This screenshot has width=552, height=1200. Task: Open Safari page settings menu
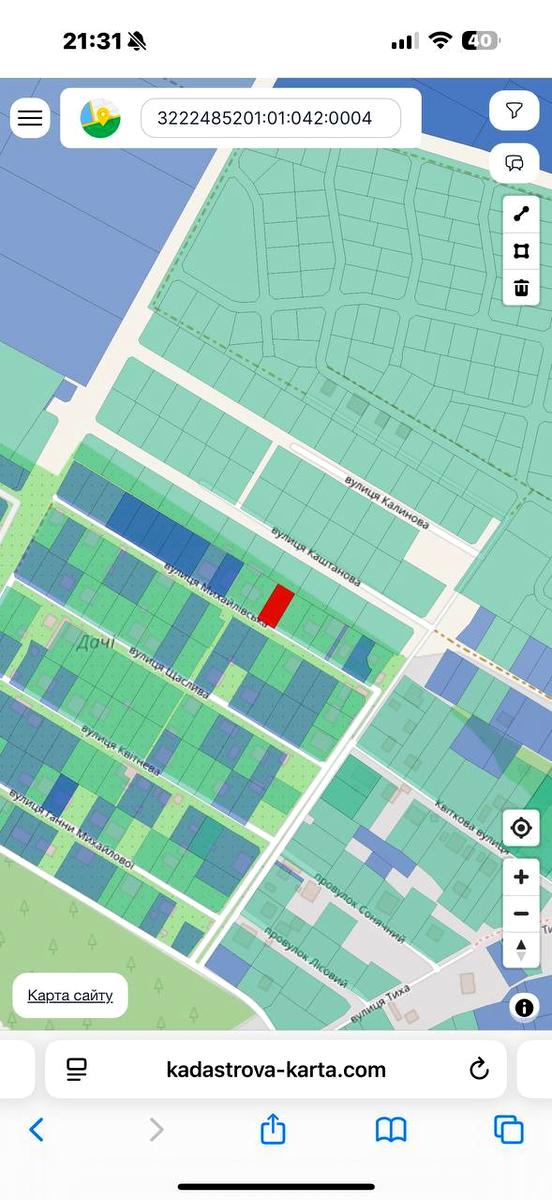pyautogui.click(x=77, y=1069)
